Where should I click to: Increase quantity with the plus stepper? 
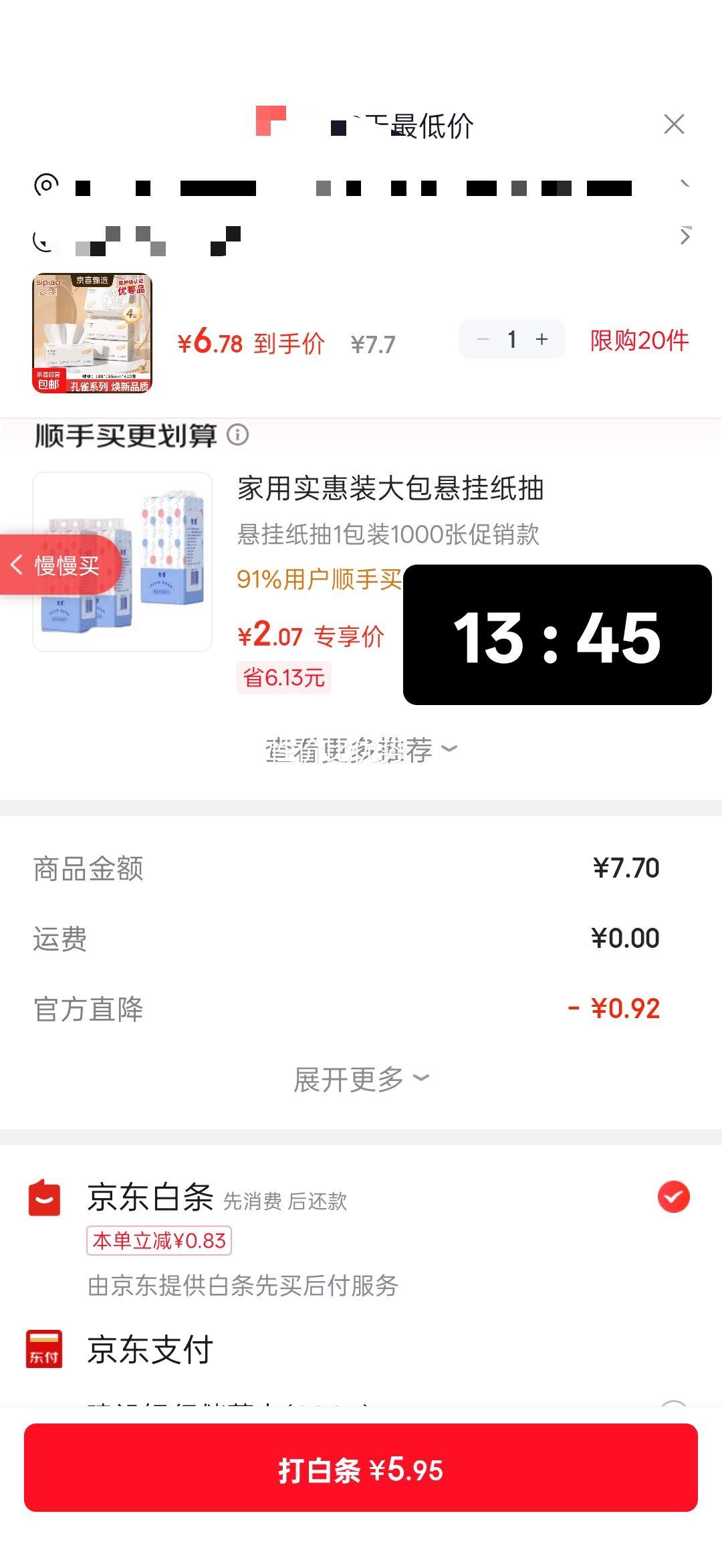(x=541, y=340)
